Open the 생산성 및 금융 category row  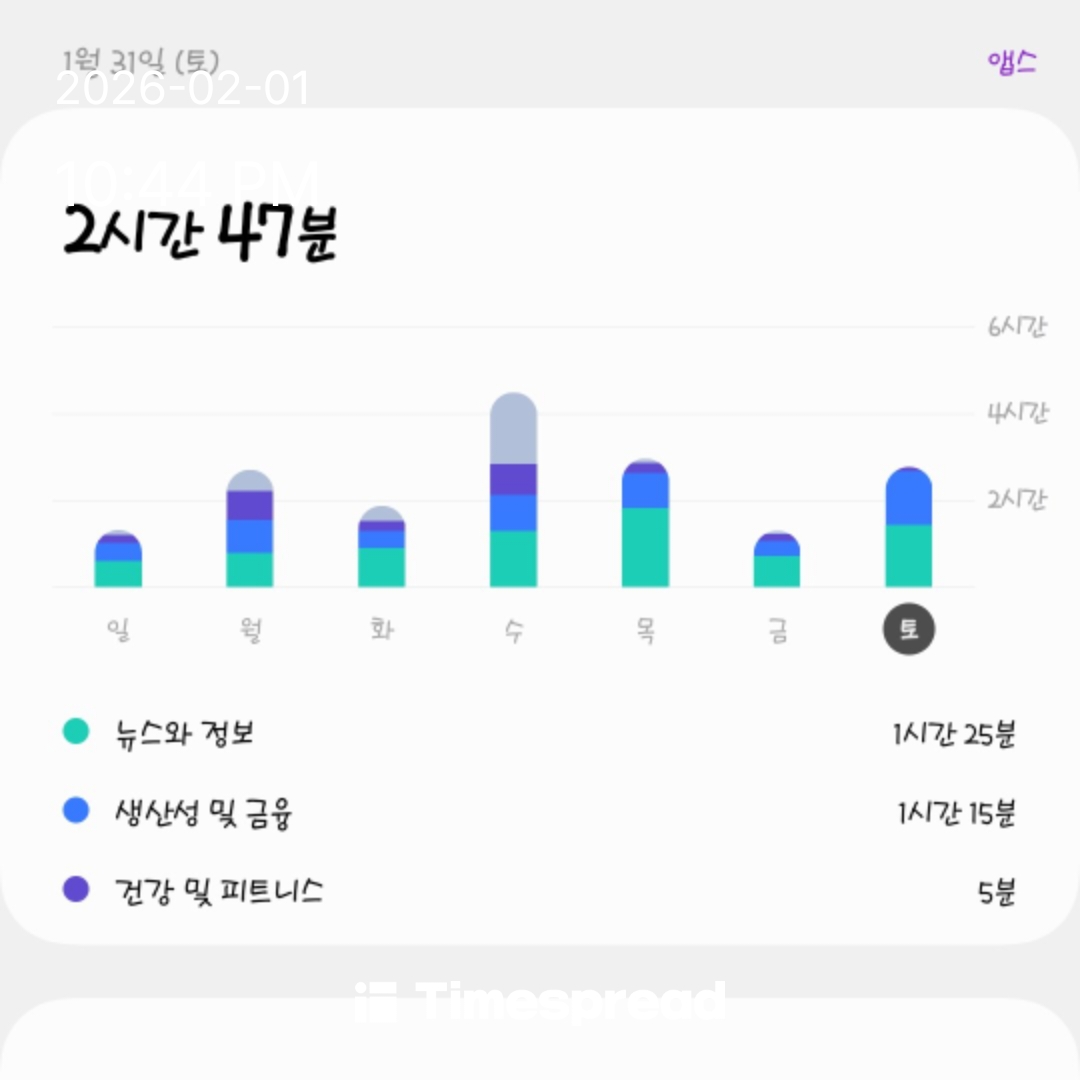click(540, 812)
